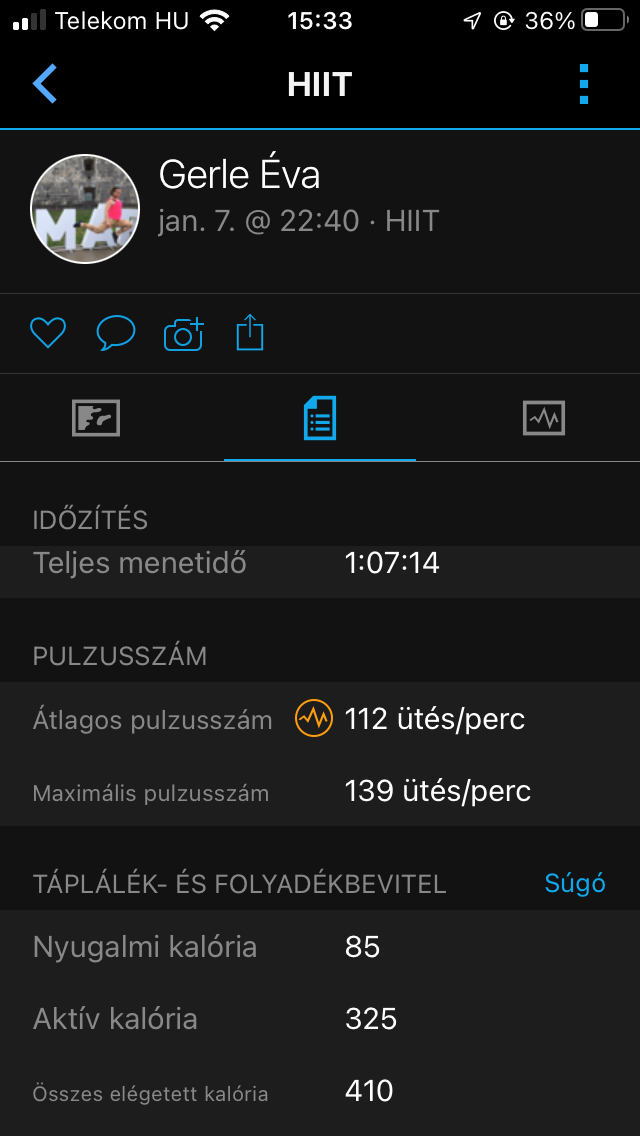
Task: Add a photo to the activity
Action: tap(183, 333)
